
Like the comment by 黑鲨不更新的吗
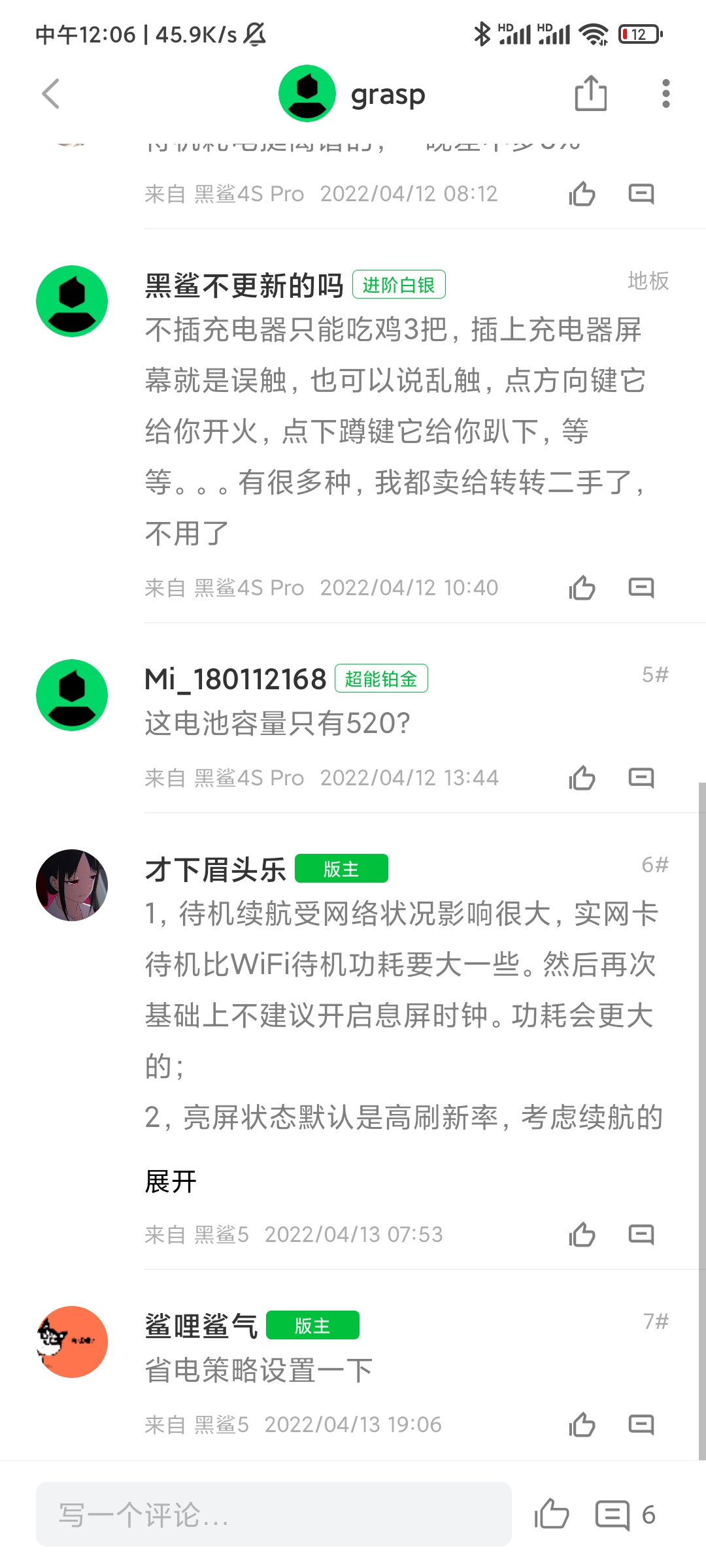click(x=582, y=588)
